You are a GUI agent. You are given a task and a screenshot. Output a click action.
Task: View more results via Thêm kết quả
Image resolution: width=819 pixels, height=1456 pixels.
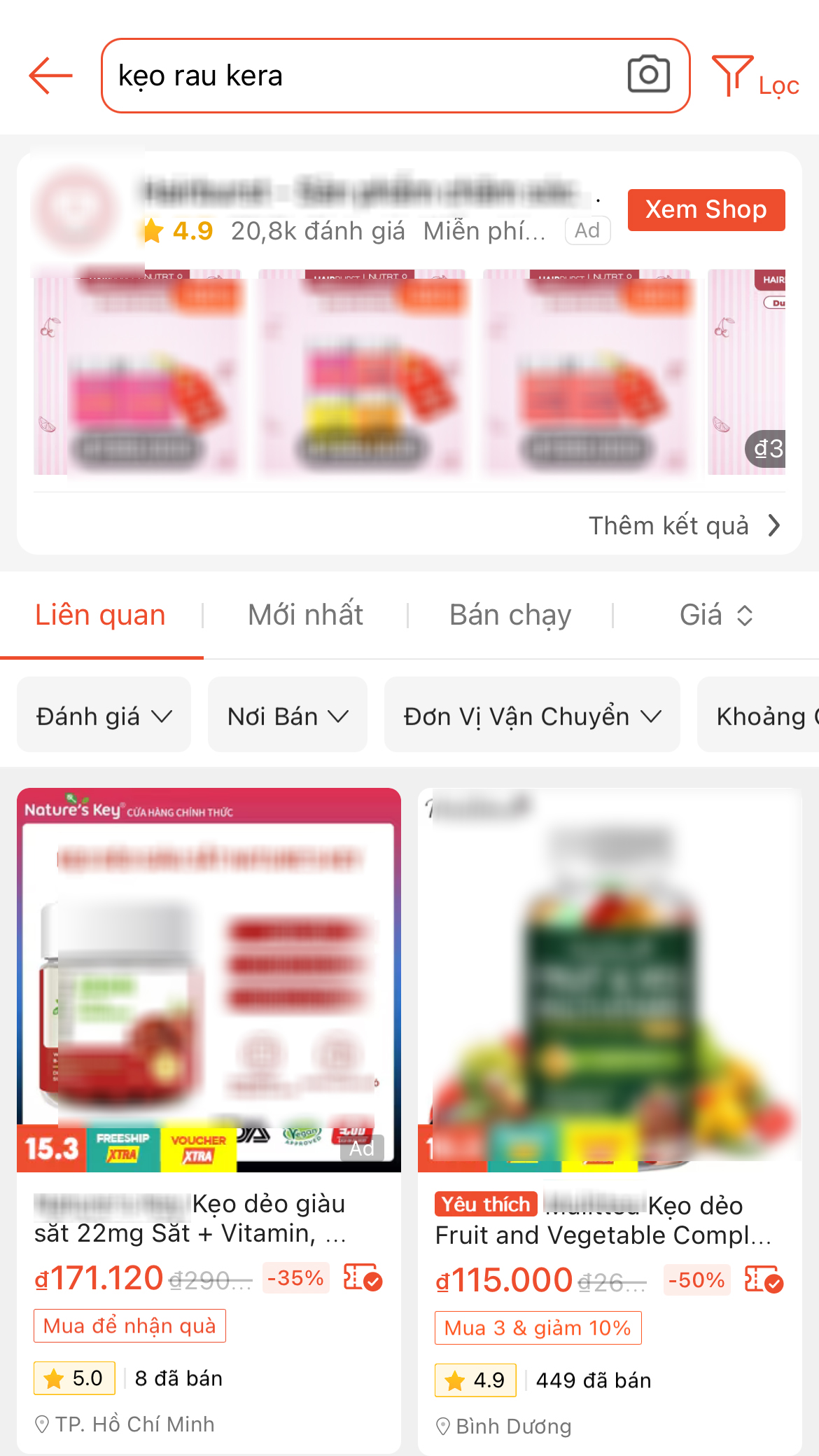[x=684, y=525]
